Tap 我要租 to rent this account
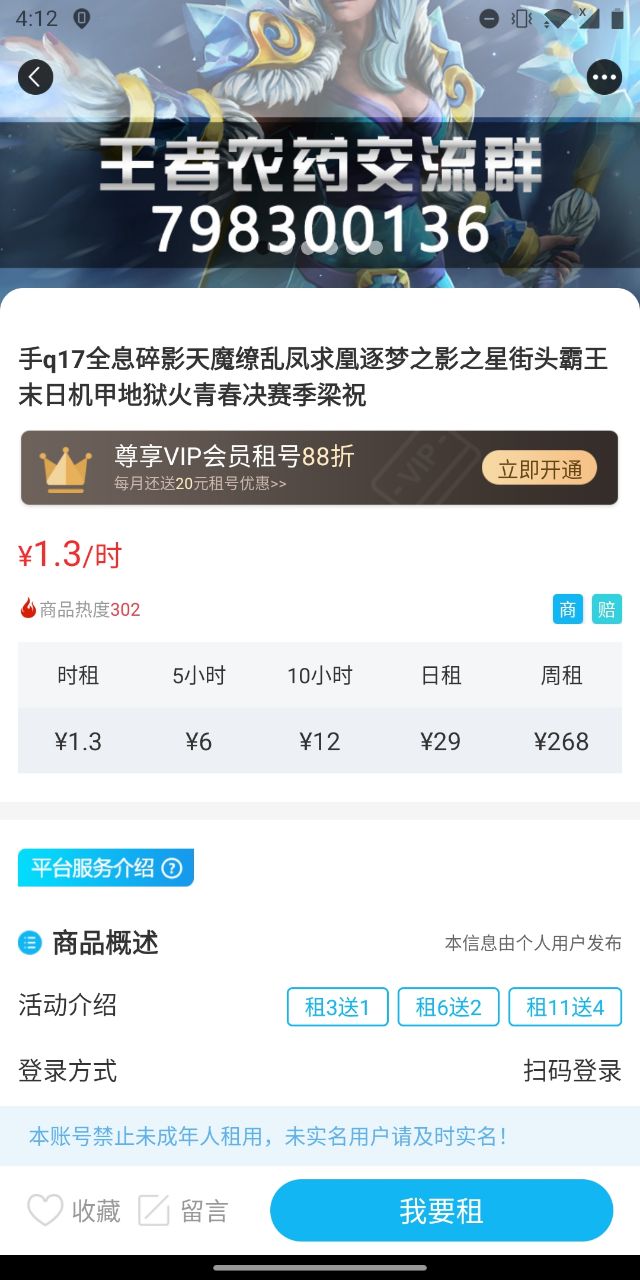Viewport: 640px width, 1280px height. tap(441, 1211)
